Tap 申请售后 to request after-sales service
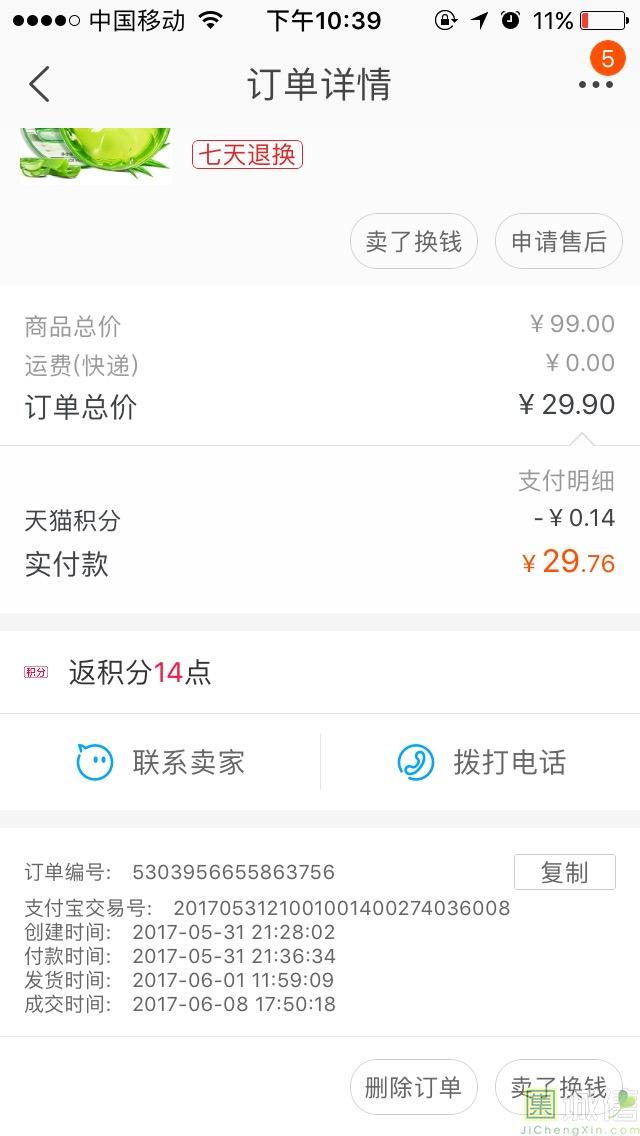 pos(559,242)
